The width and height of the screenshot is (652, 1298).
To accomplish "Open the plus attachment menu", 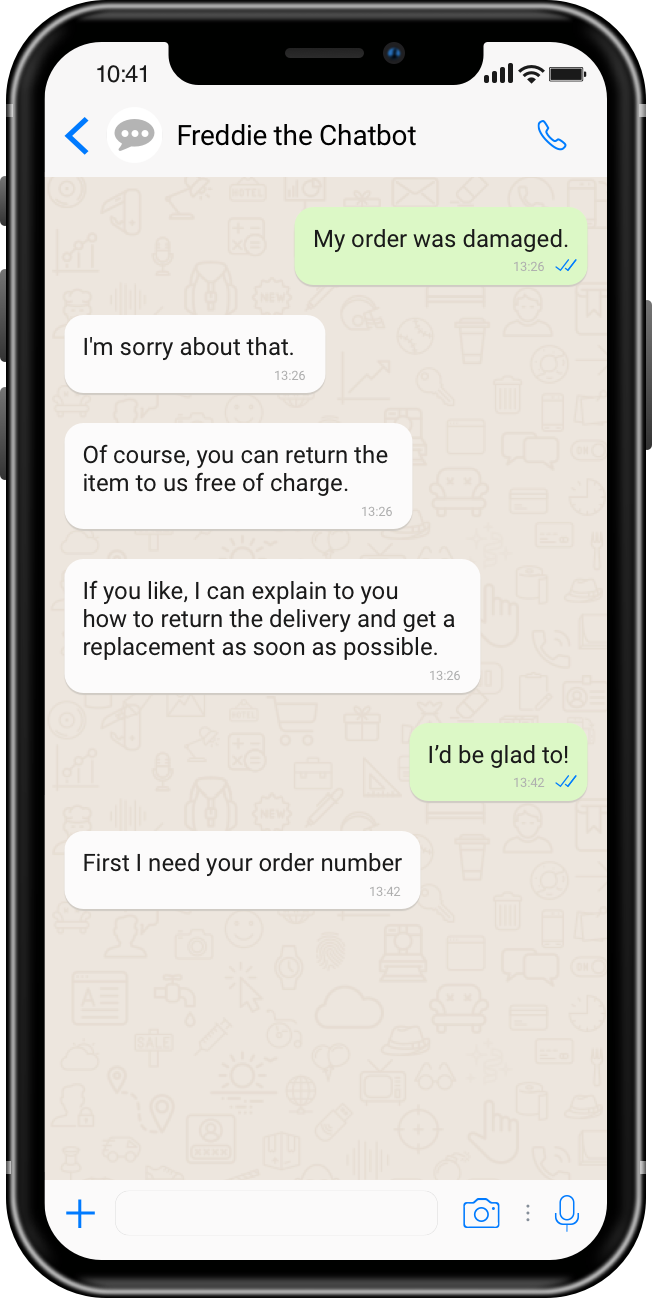I will [80, 1214].
